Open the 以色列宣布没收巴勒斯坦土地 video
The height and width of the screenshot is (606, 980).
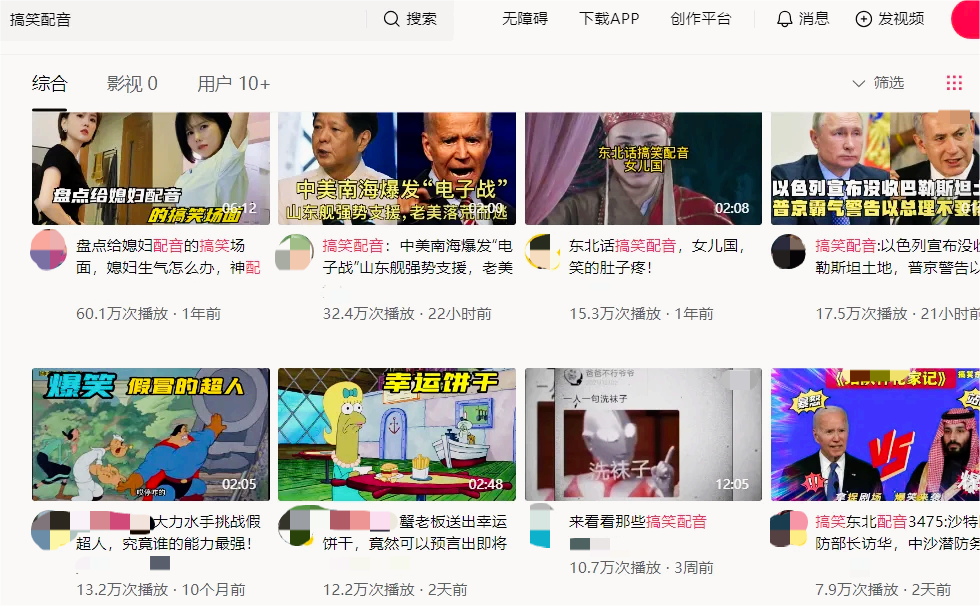point(875,168)
